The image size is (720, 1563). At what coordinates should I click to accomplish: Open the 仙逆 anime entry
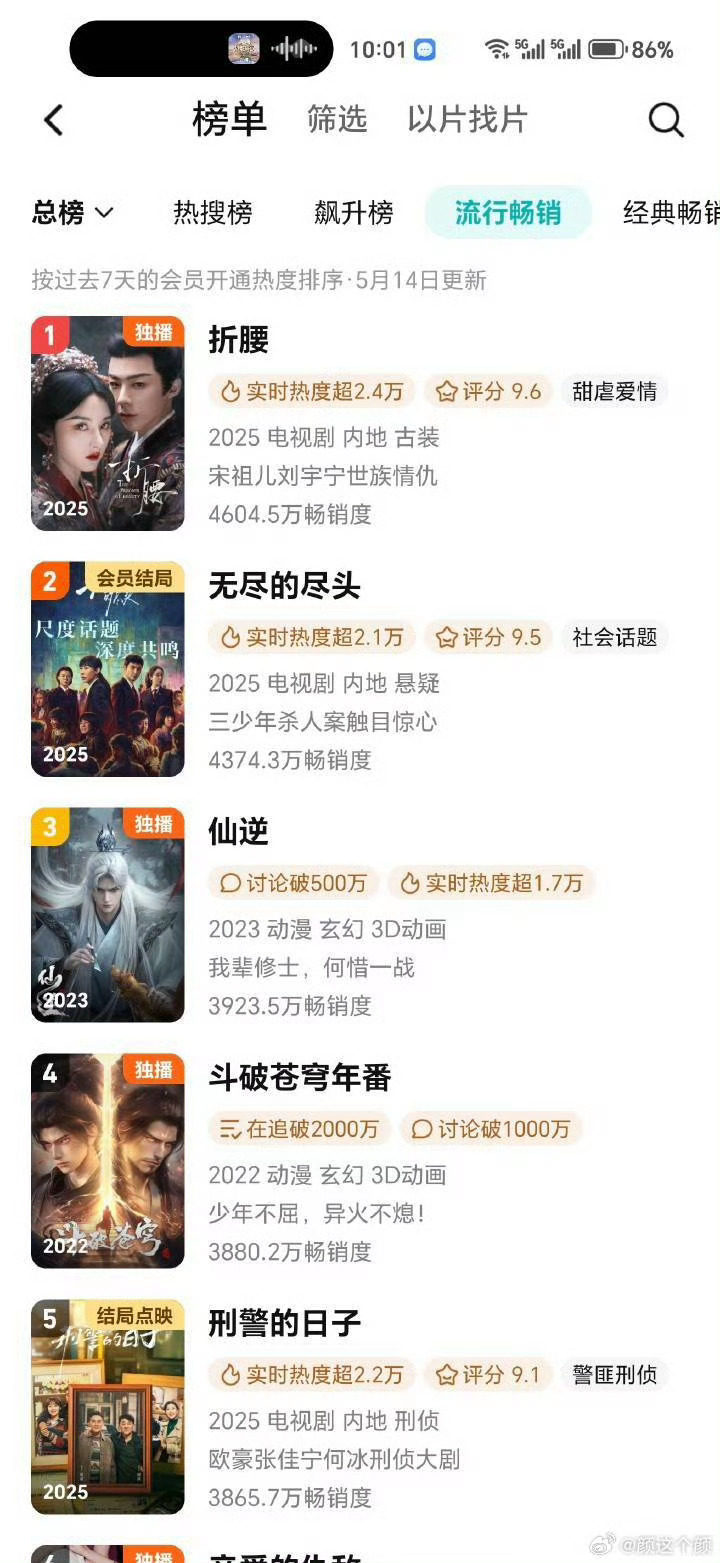(360, 916)
